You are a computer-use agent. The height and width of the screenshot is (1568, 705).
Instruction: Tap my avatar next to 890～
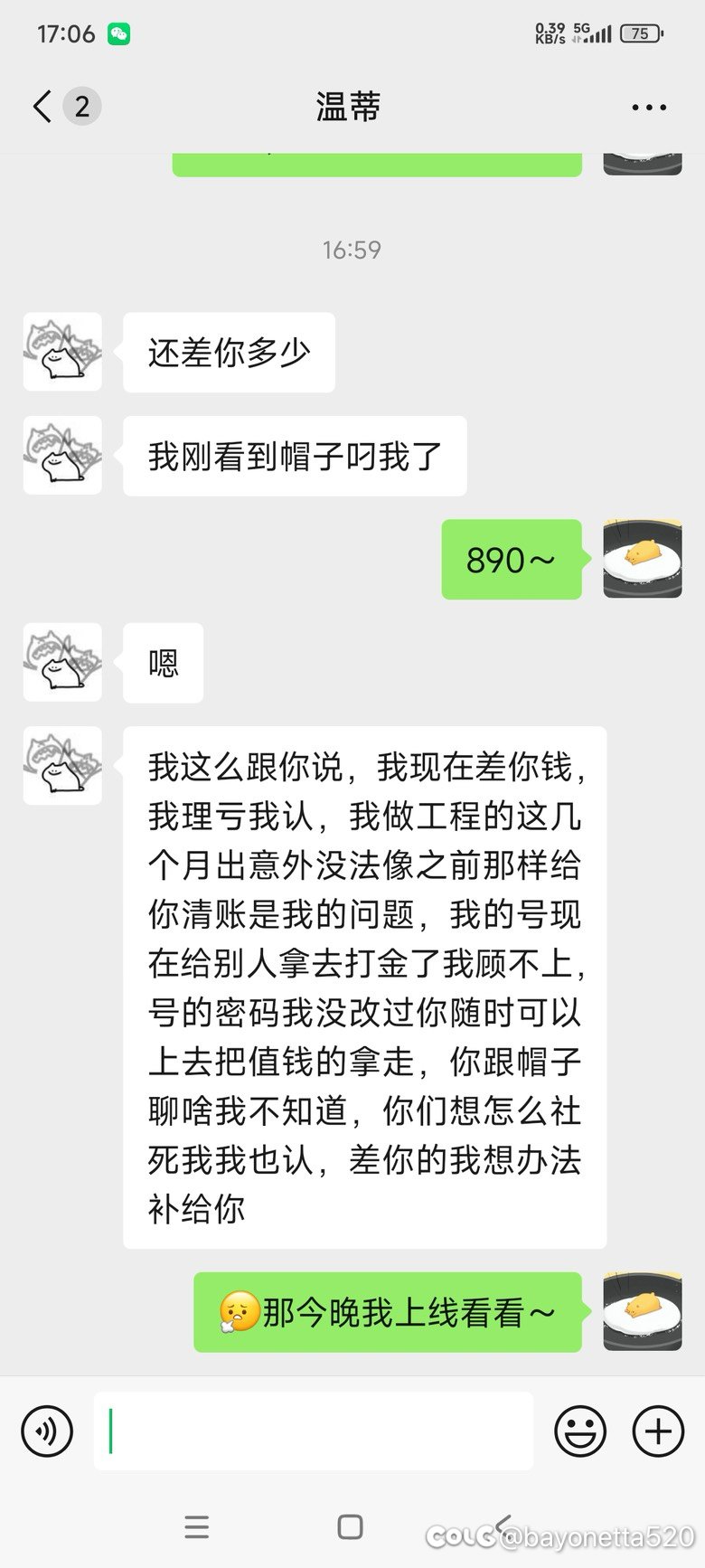click(643, 559)
